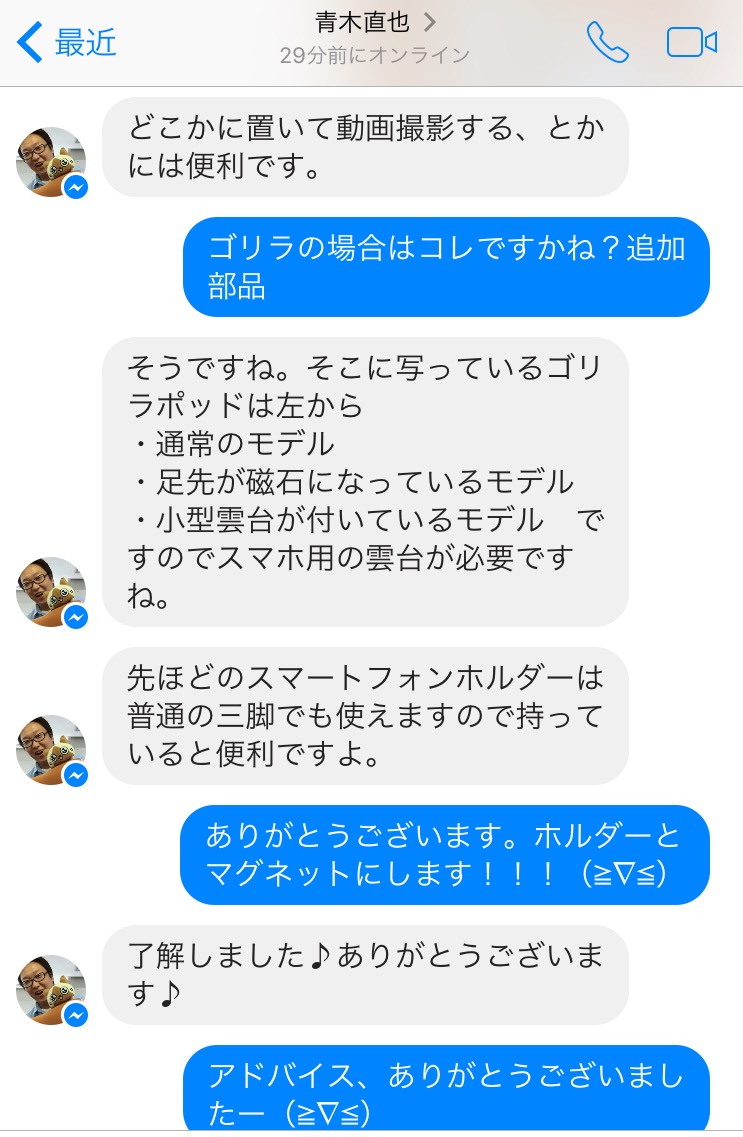Tap the avatar beside the スマートフォンホルダー message
The height and width of the screenshot is (1137, 743).
50,748
